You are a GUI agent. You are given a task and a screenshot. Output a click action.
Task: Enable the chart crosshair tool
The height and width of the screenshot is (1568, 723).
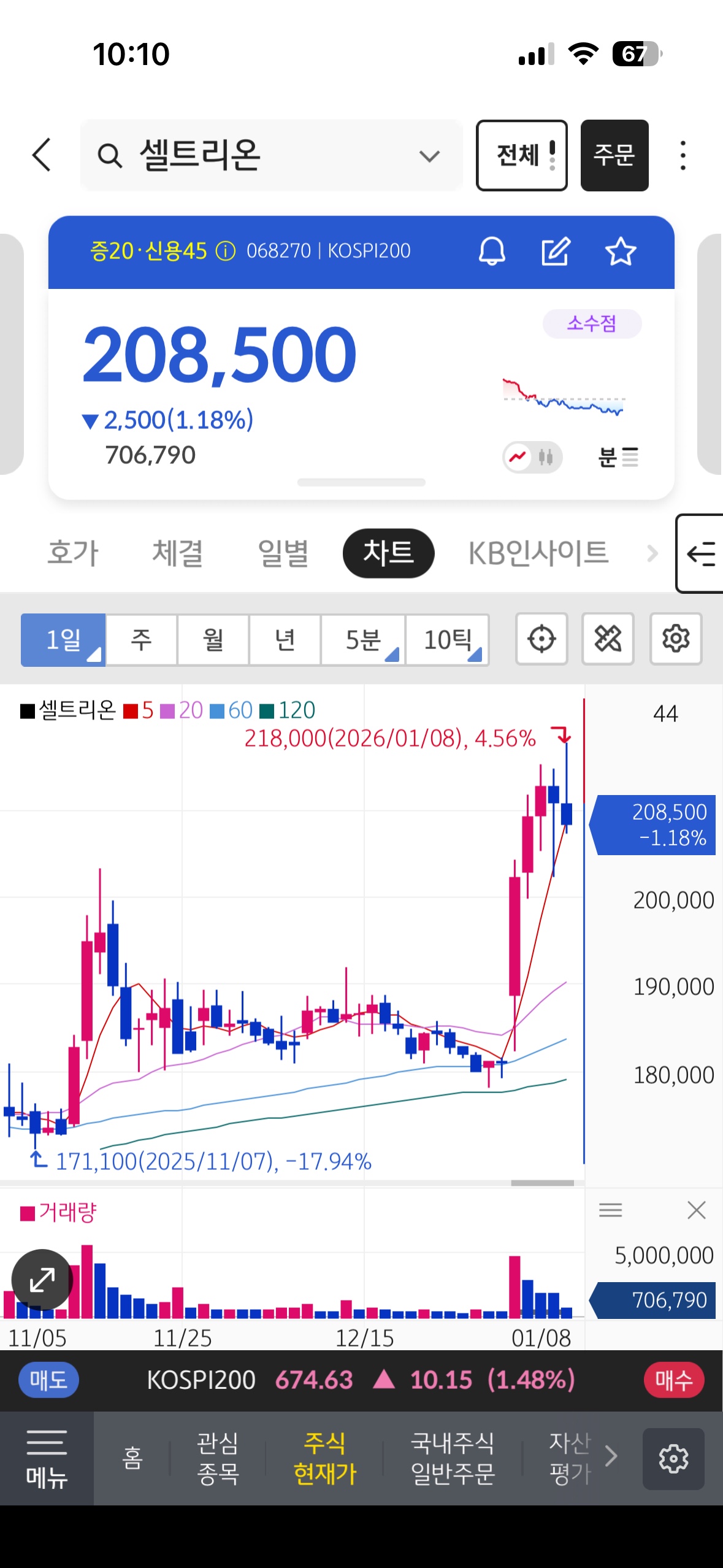(541, 639)
